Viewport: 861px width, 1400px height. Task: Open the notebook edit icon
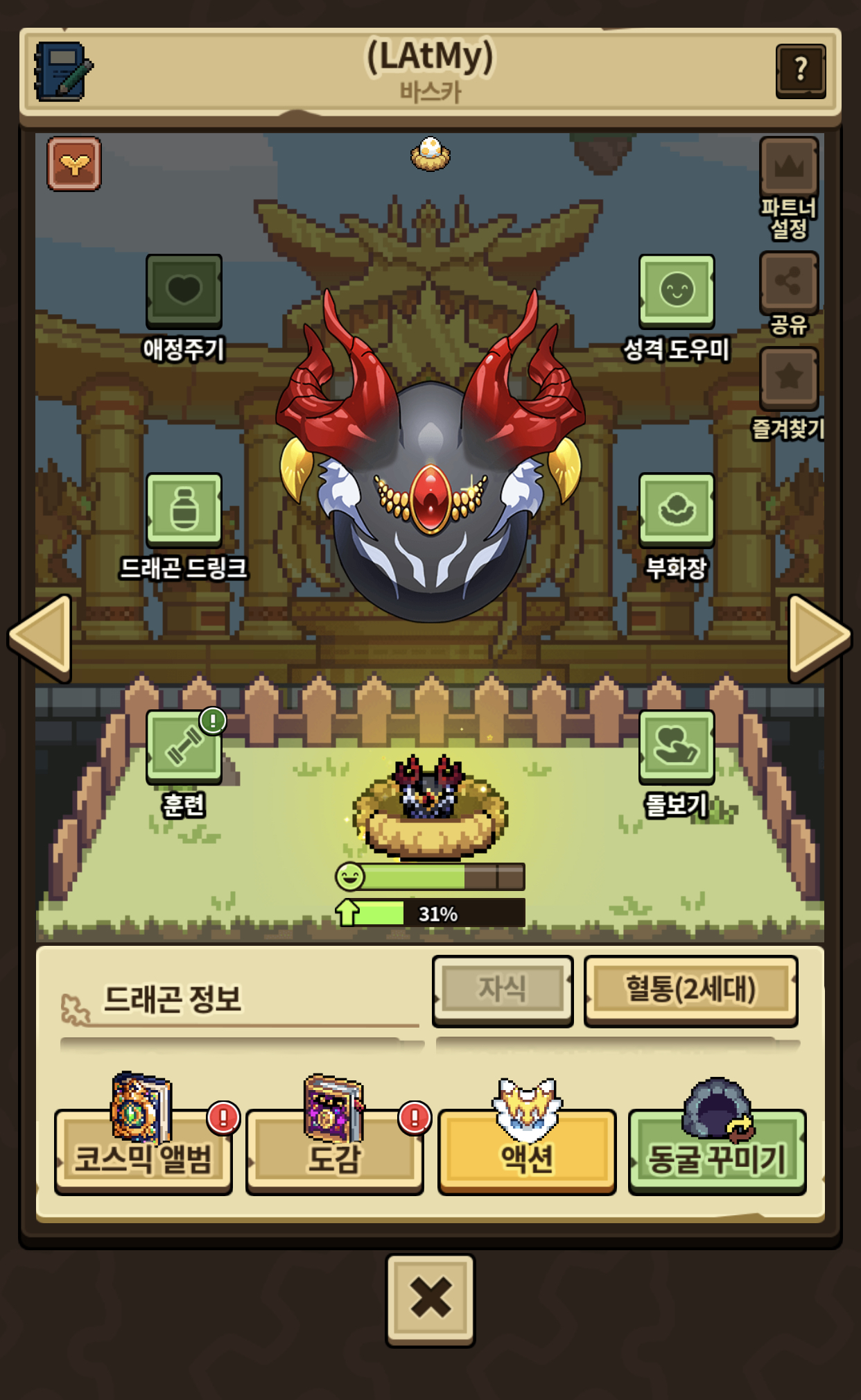click(x=63, y=71)
